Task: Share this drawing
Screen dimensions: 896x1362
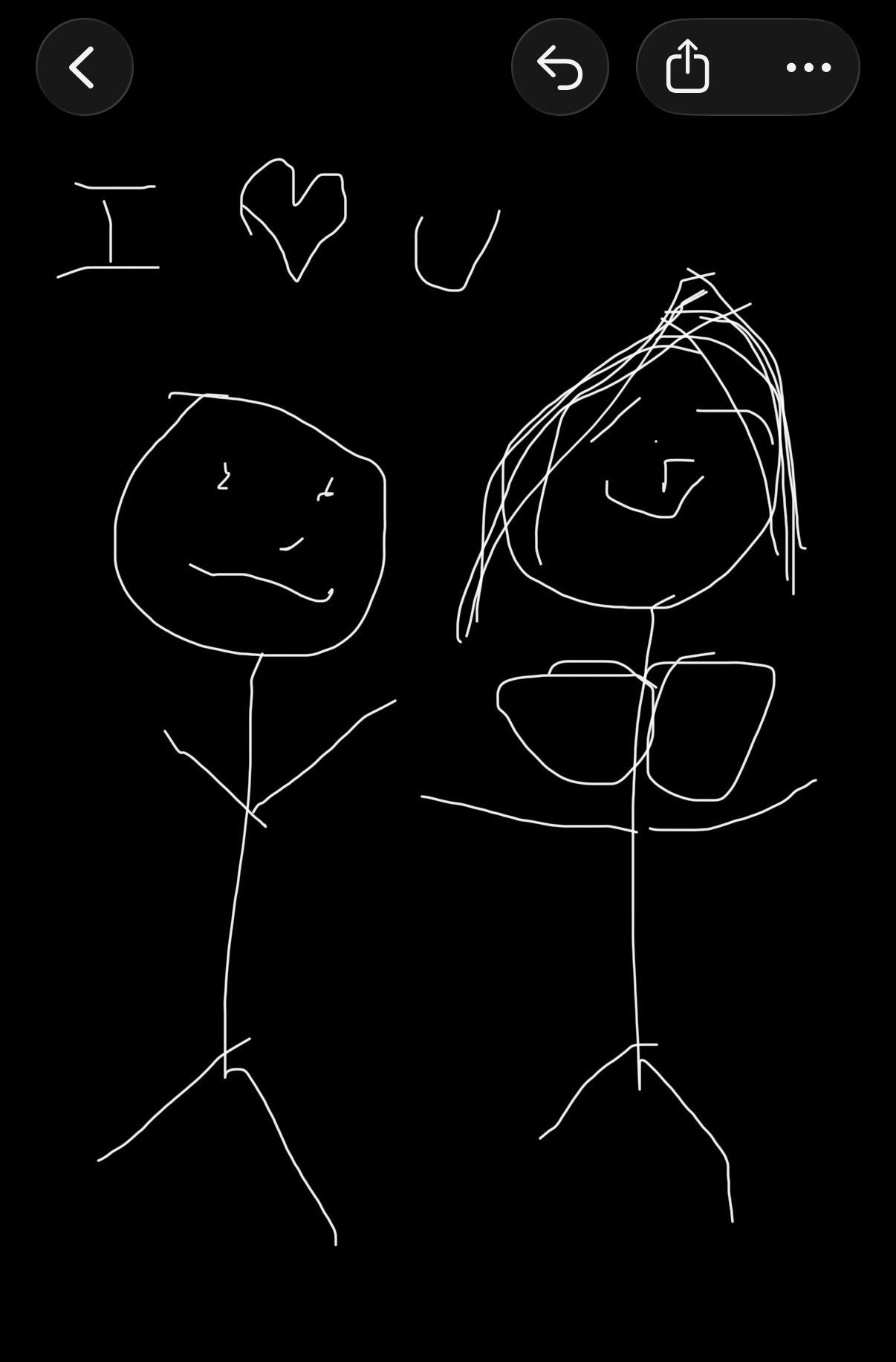Action: (x=687, y=67)
